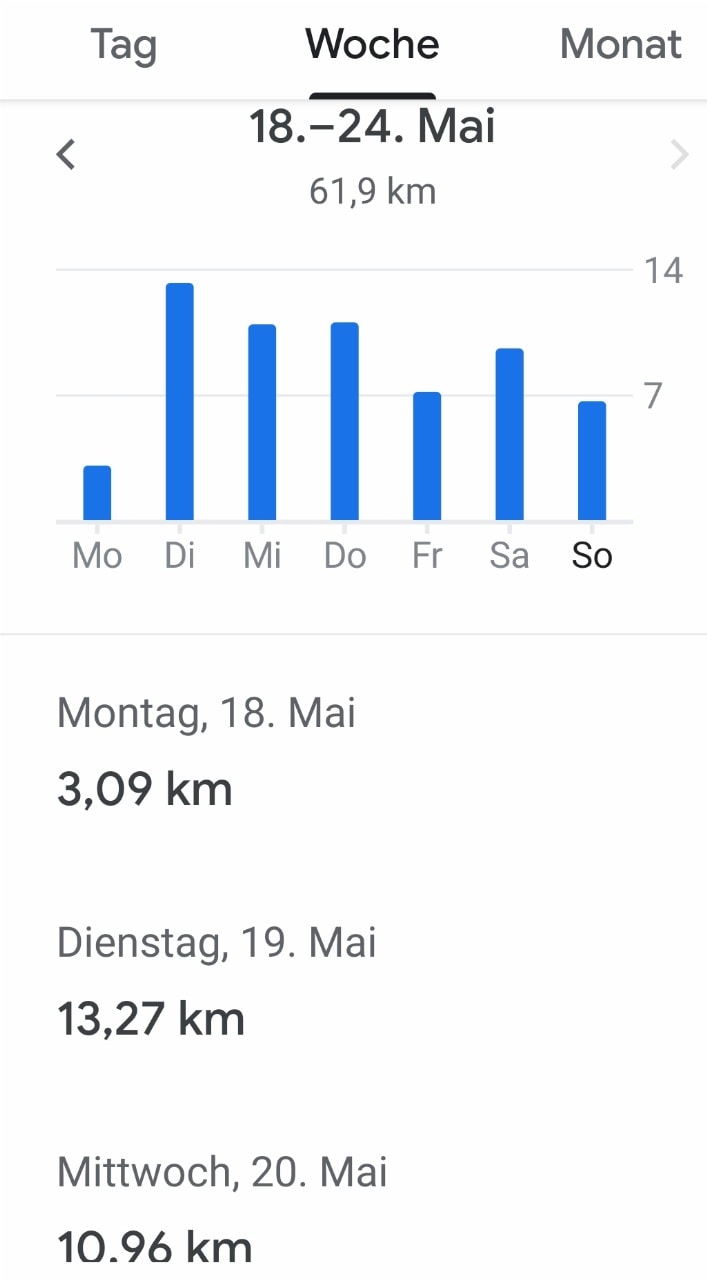The height and width of the screenshot is (1280, 707).
Task: Switch to the Tag tab
Action: pyautogui.click(x=123, y=45)
